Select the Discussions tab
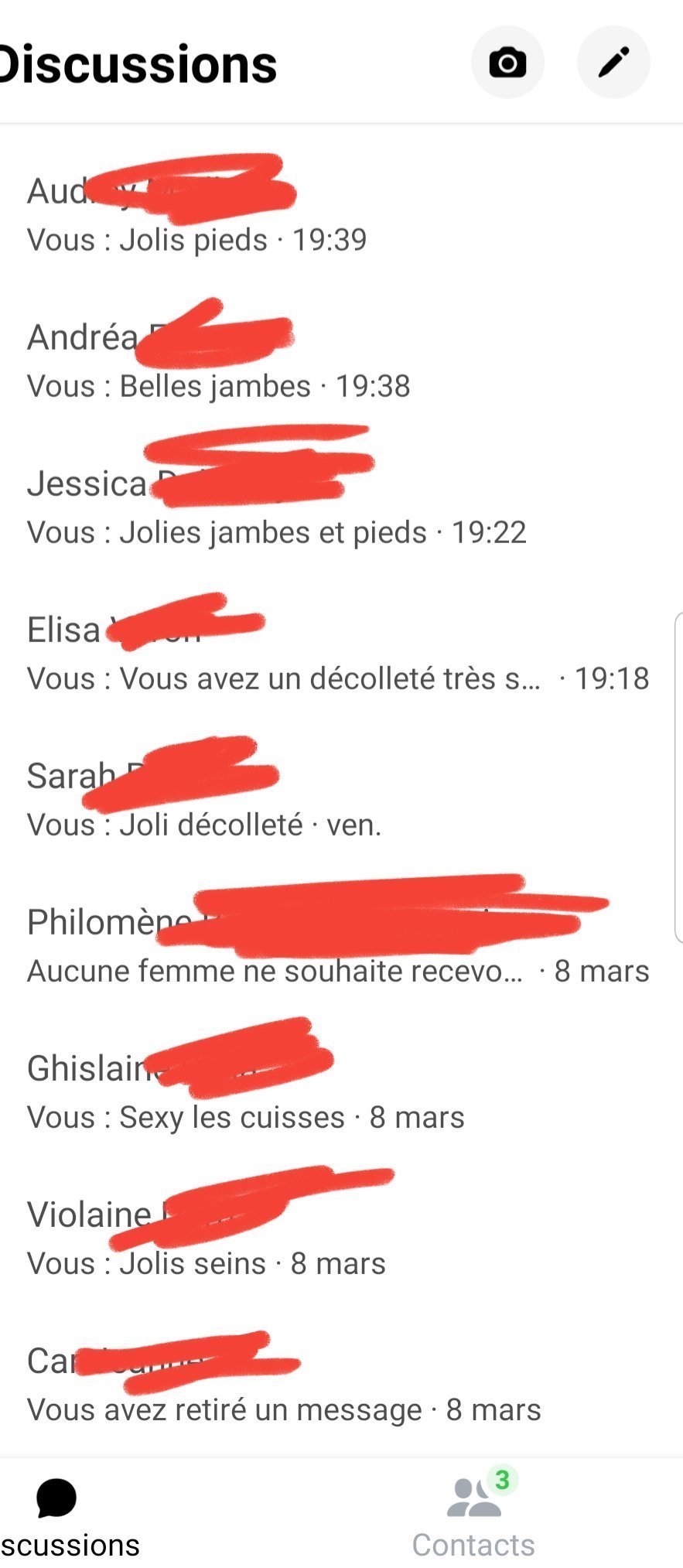The width and height of the screenshot is (683, 1568). pos(60,1515)
